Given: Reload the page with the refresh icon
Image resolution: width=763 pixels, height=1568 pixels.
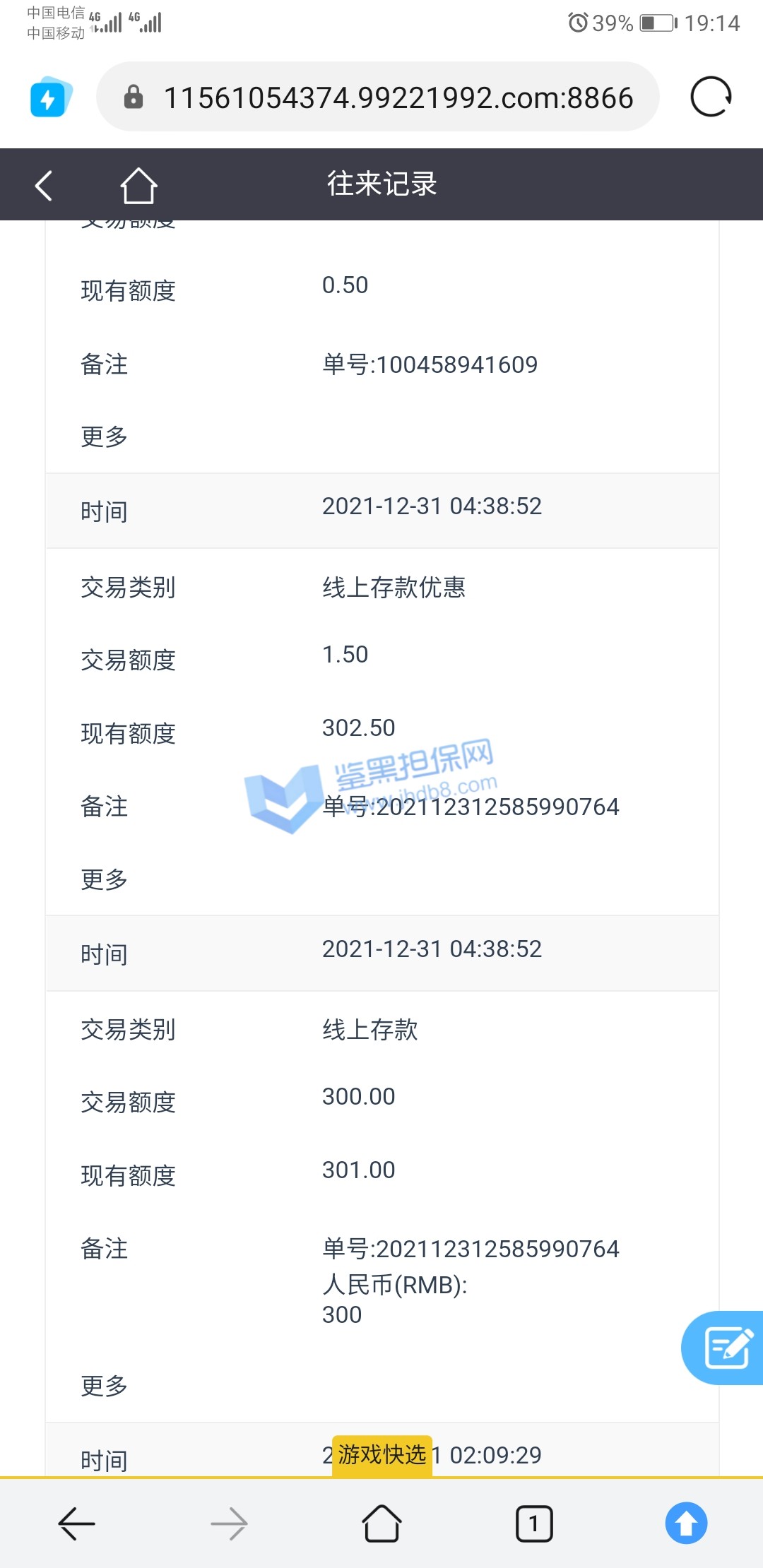Looking at the screenshot, I should pos(711,97).
